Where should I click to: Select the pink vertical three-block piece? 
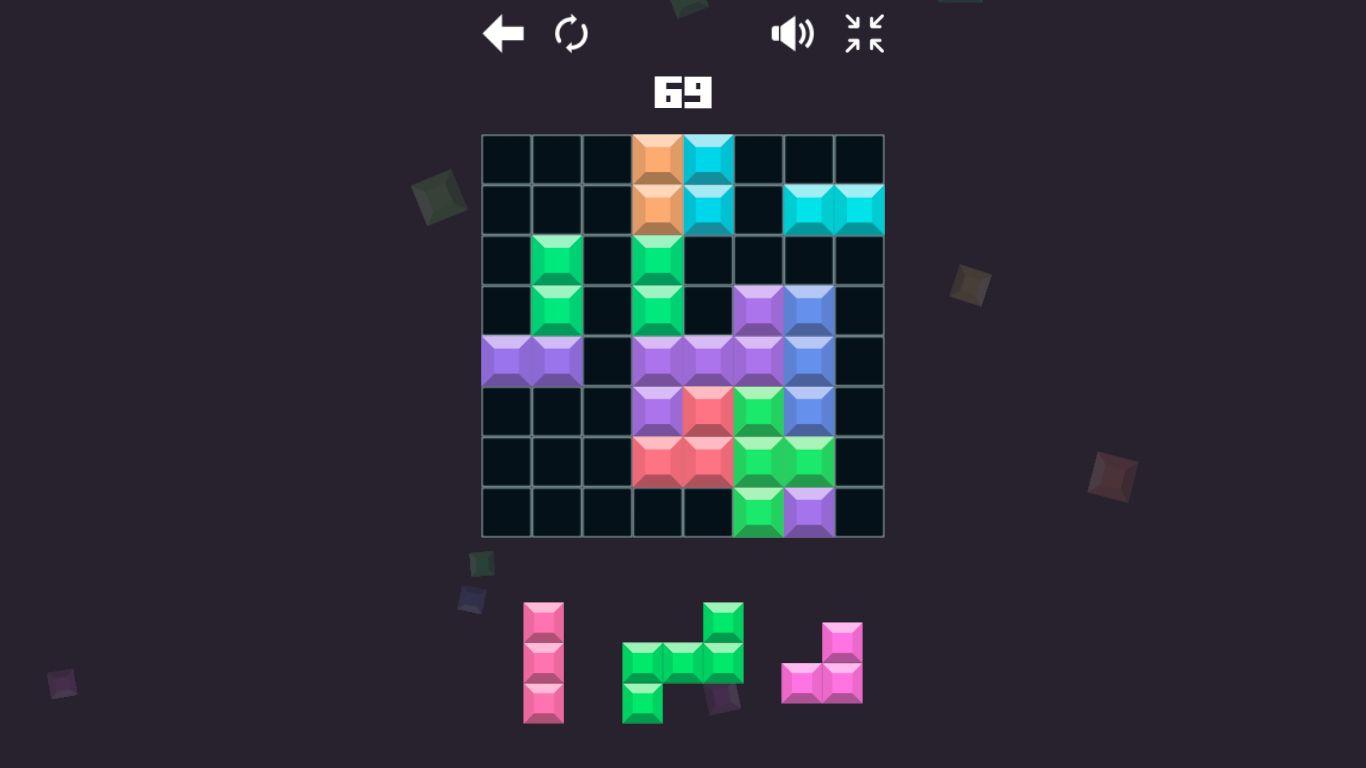pyautogui.click(x=543, y=662)
